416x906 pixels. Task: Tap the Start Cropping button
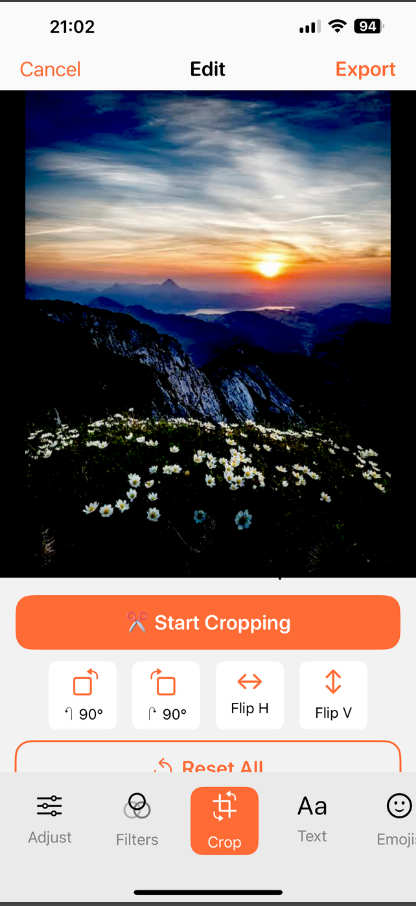[x=208, y=622]
